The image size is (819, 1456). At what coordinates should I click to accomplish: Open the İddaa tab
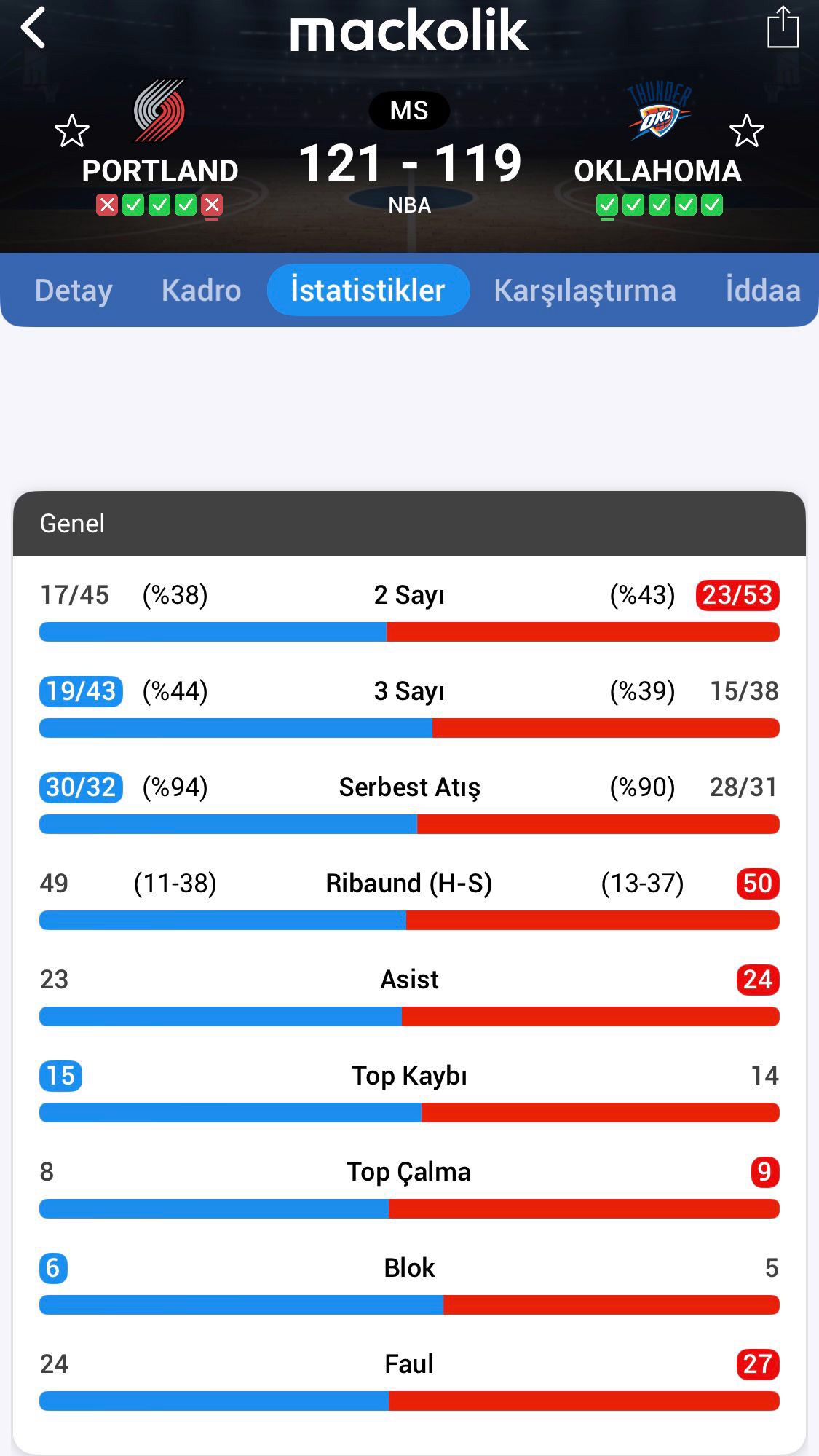coord(762,290)
